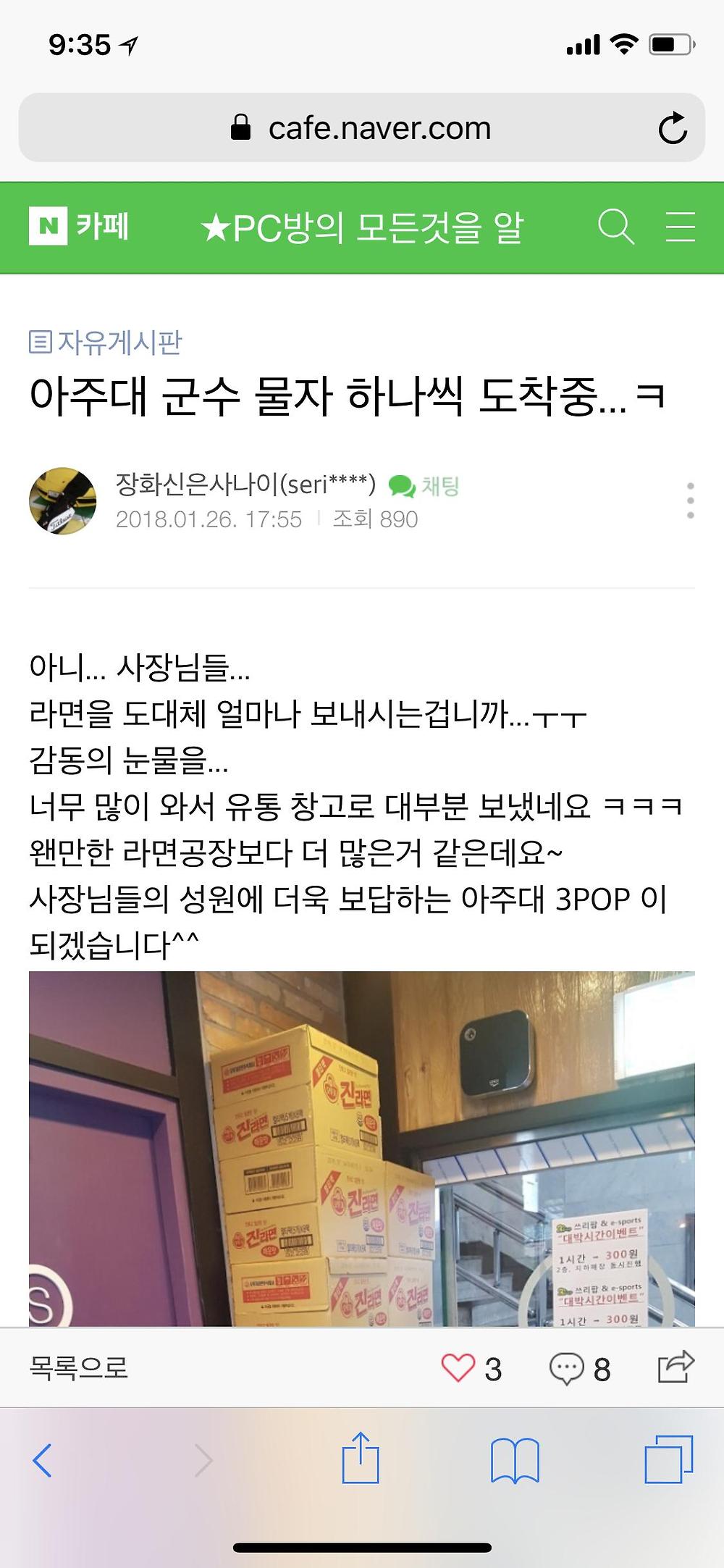Open the Naver 카페 home logo
The image size is (724, 1568).
[80, 227]
